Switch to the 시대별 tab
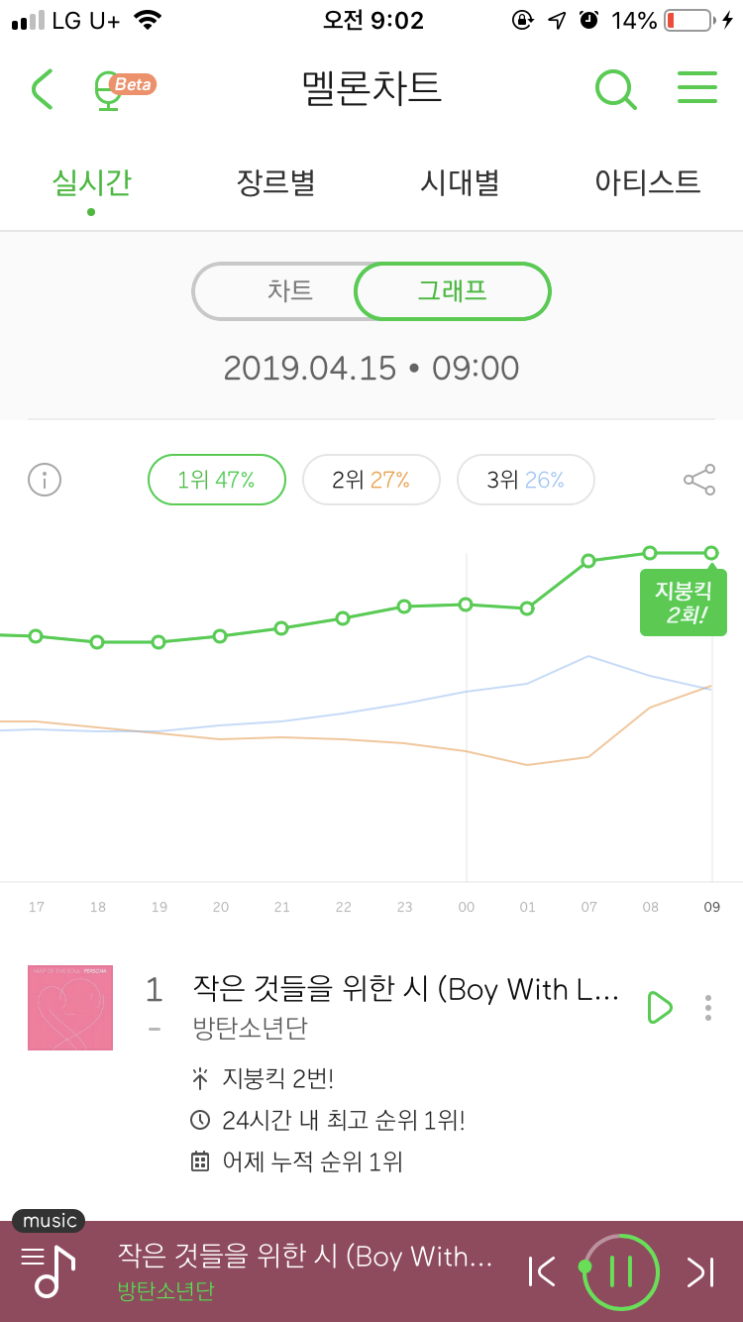The image size is (743, 1322). pos(460,183)
